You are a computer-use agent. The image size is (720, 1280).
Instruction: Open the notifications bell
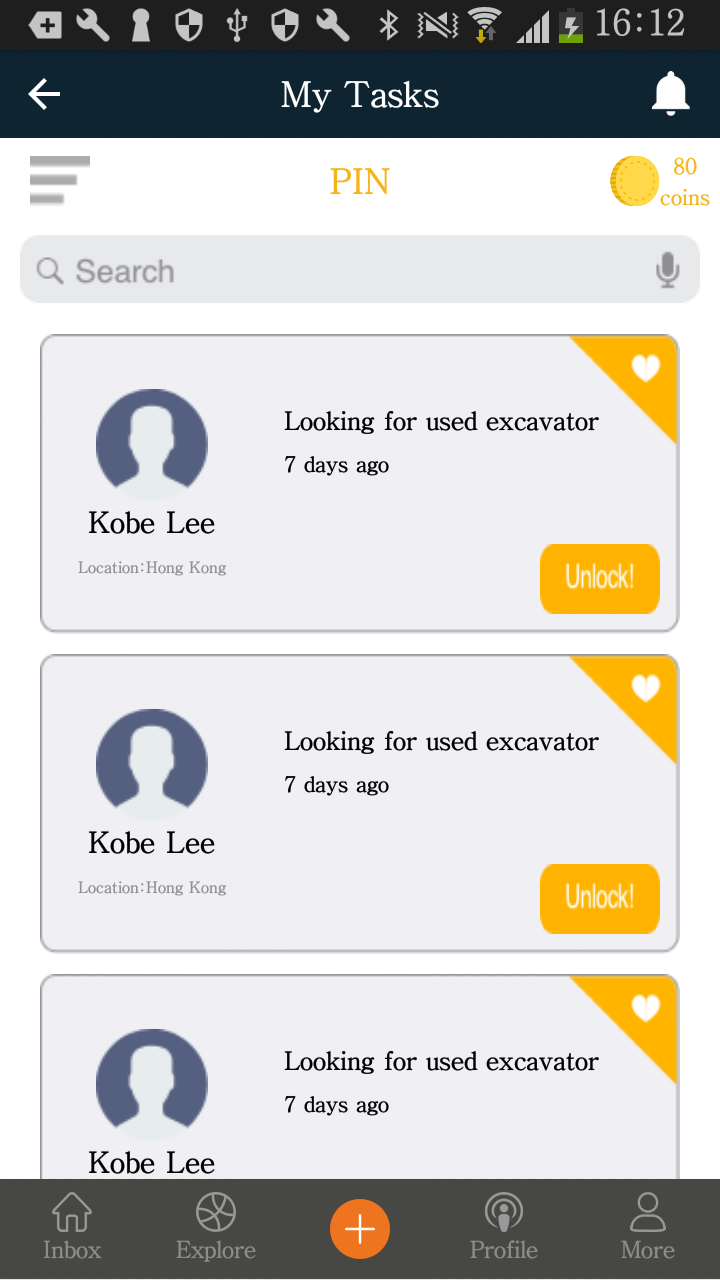click(x=671, y=95)
